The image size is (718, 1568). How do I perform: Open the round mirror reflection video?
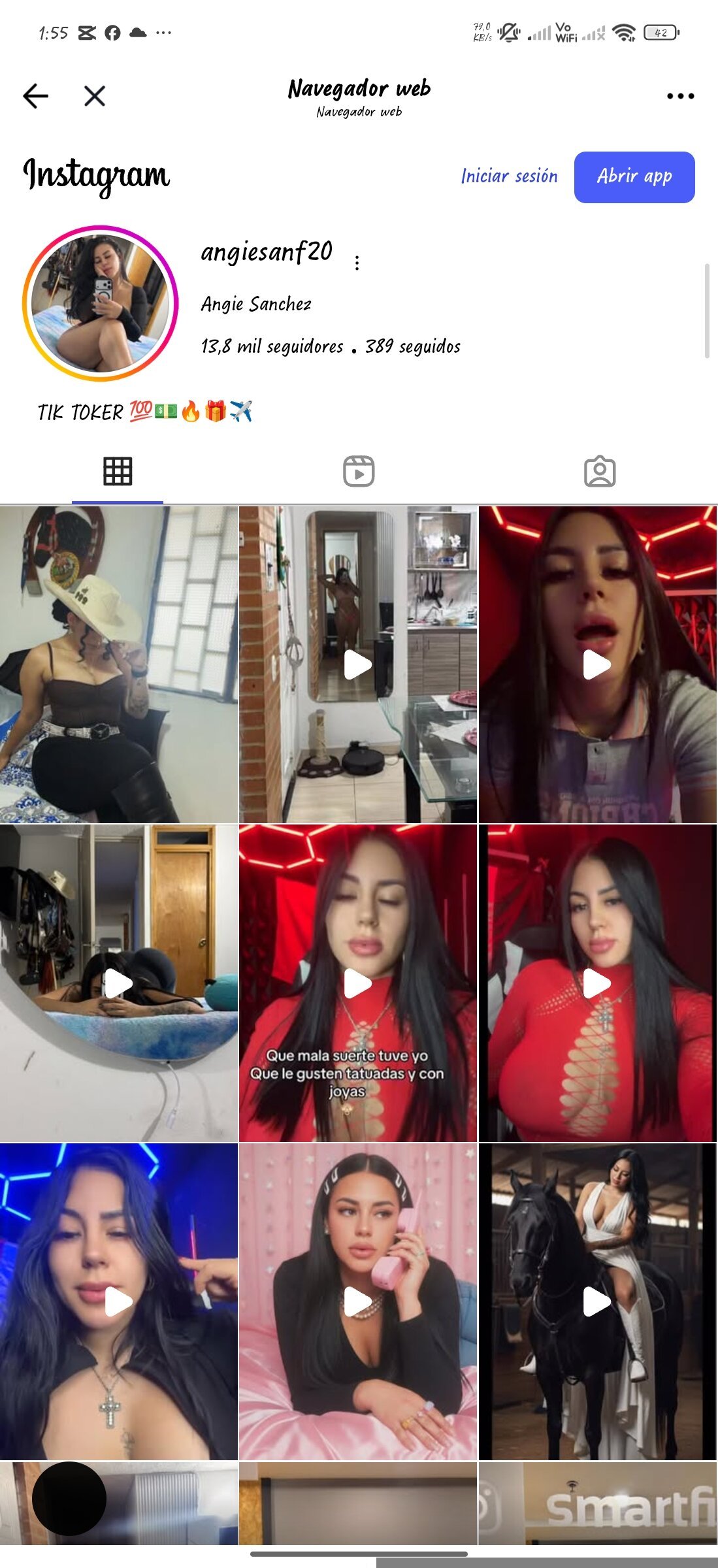[118, 983]
